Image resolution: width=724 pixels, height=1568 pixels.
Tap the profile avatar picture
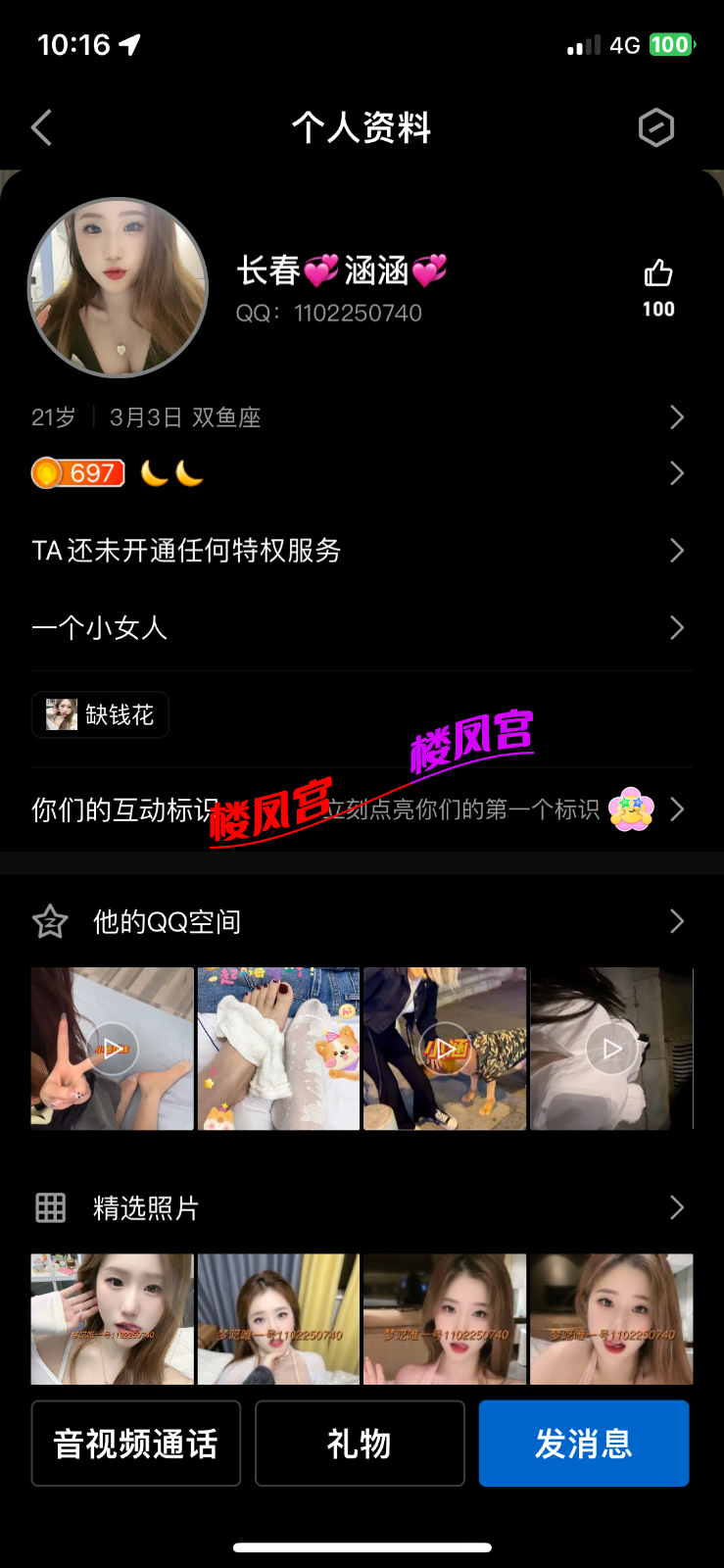click(118, 288)
